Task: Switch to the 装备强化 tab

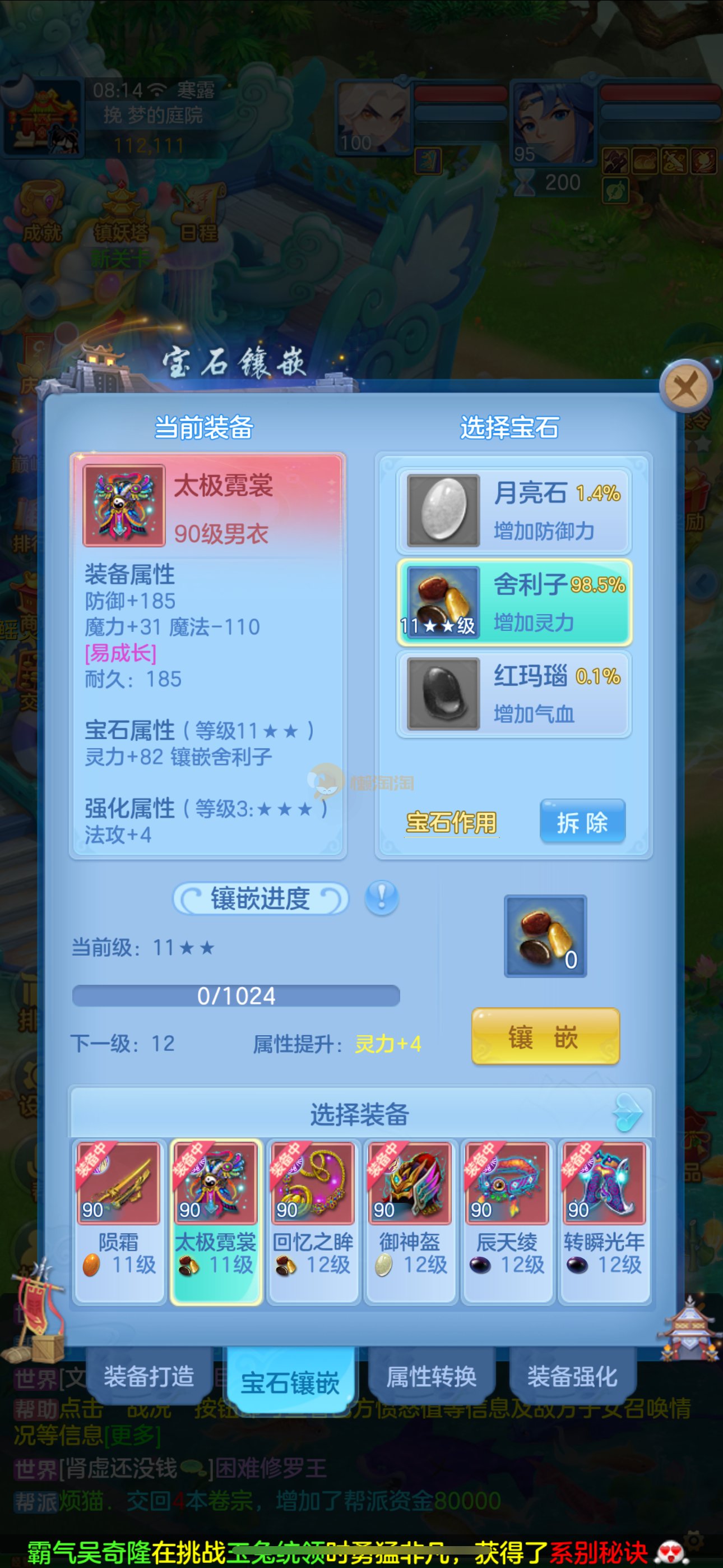Action: [x=572, y=1376]
